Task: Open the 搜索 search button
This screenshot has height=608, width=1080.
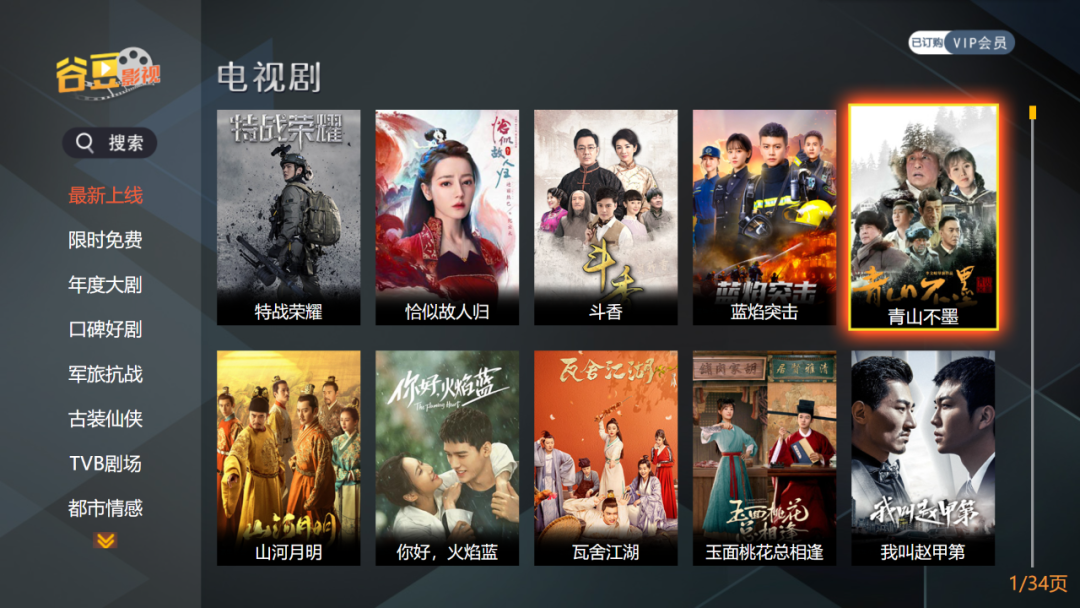Action: (x=110, y=143)
